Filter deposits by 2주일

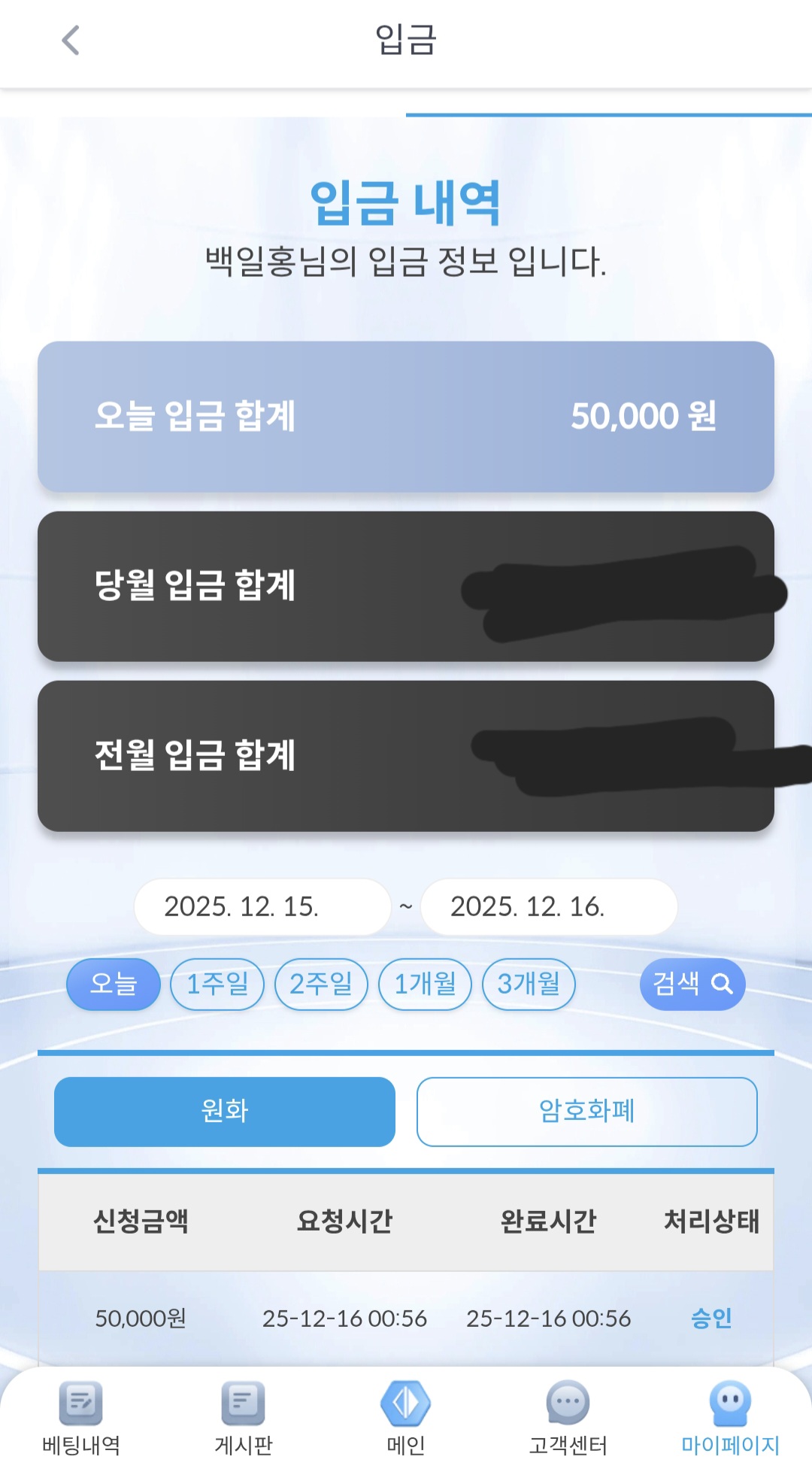point(321,984)
